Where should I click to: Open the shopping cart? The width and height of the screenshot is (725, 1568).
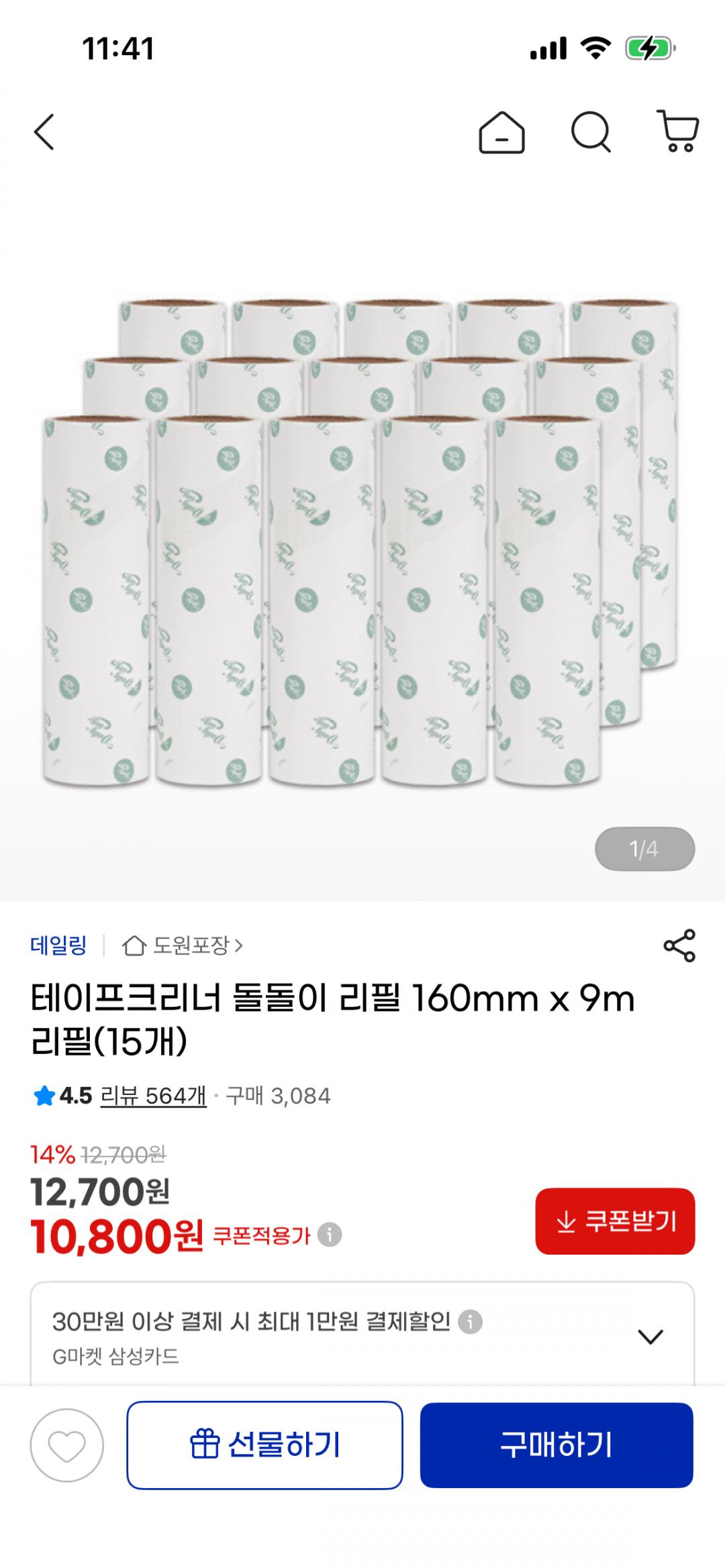click(x=678, y=132)
